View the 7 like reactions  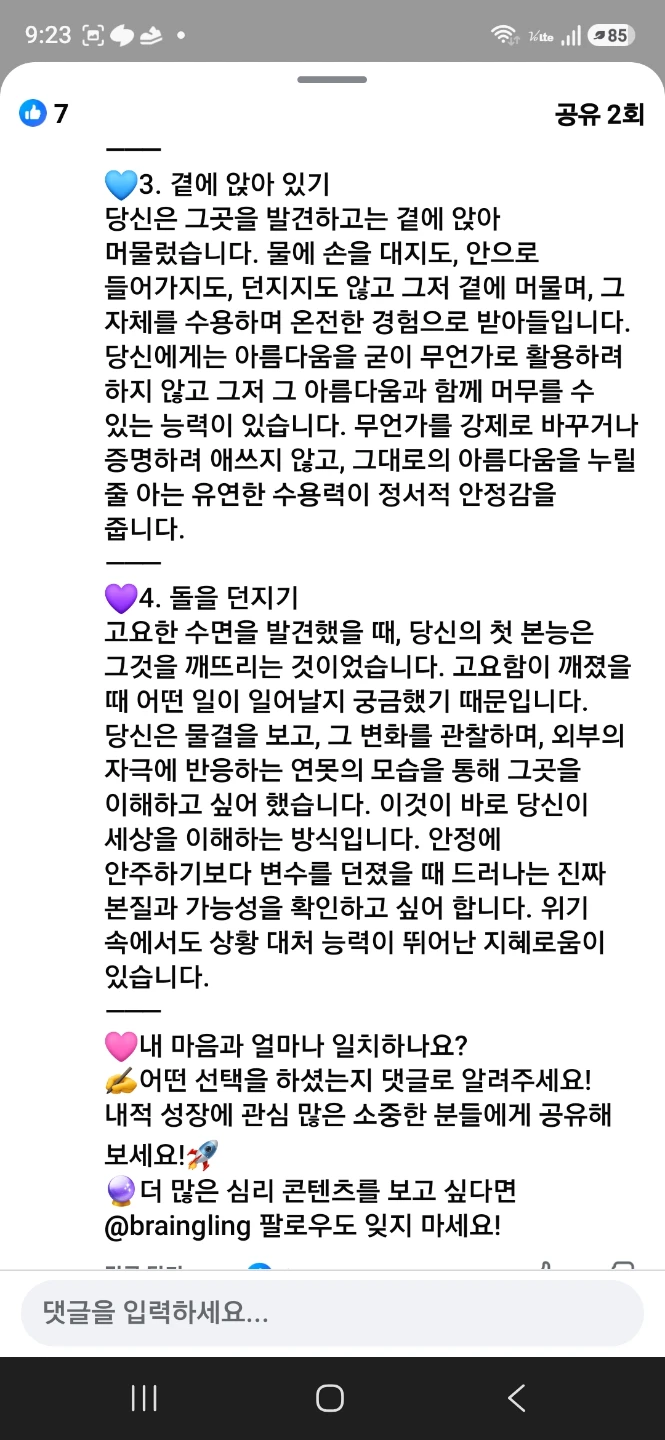(44, 113)
